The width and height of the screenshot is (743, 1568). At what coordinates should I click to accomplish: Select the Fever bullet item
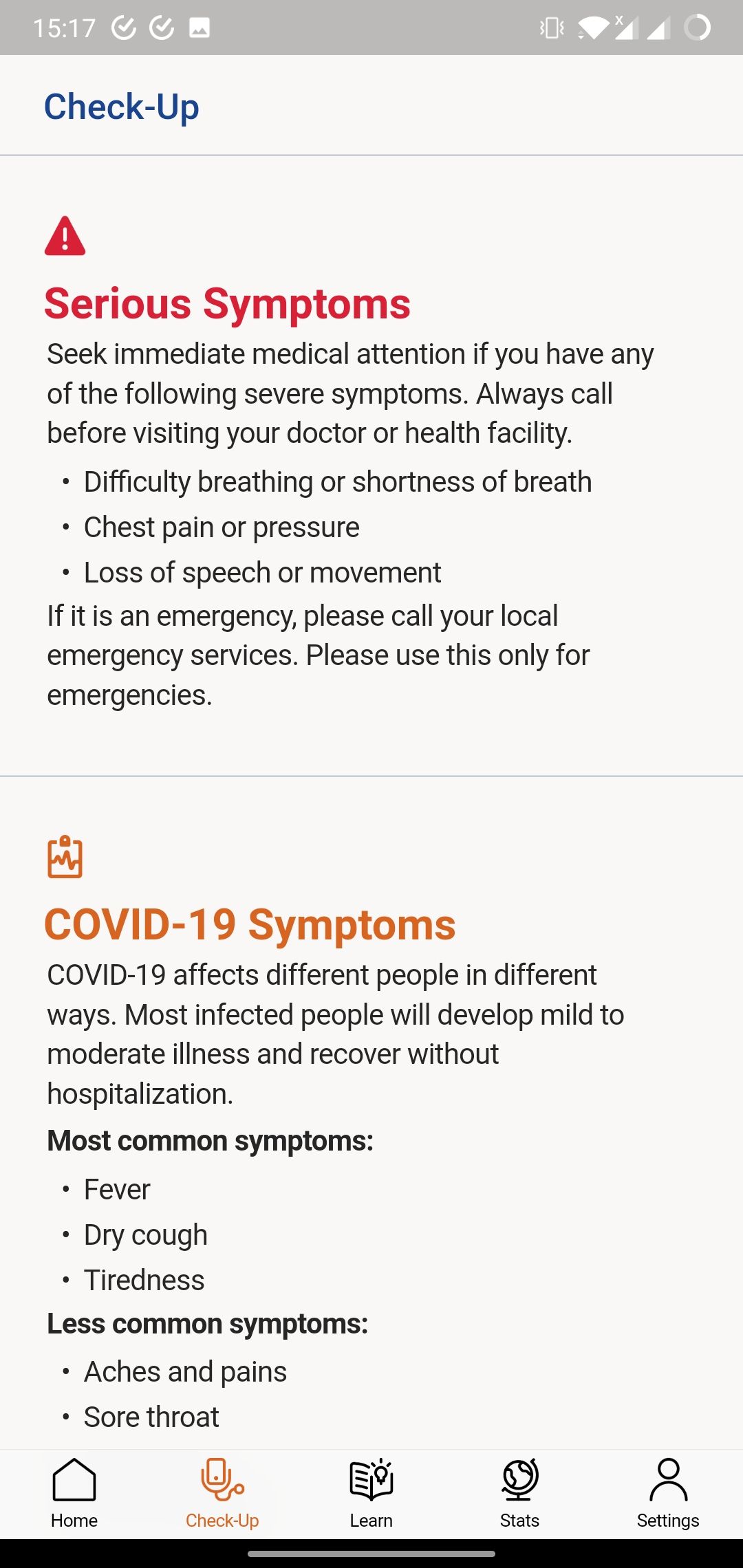tap(117, 1189)
